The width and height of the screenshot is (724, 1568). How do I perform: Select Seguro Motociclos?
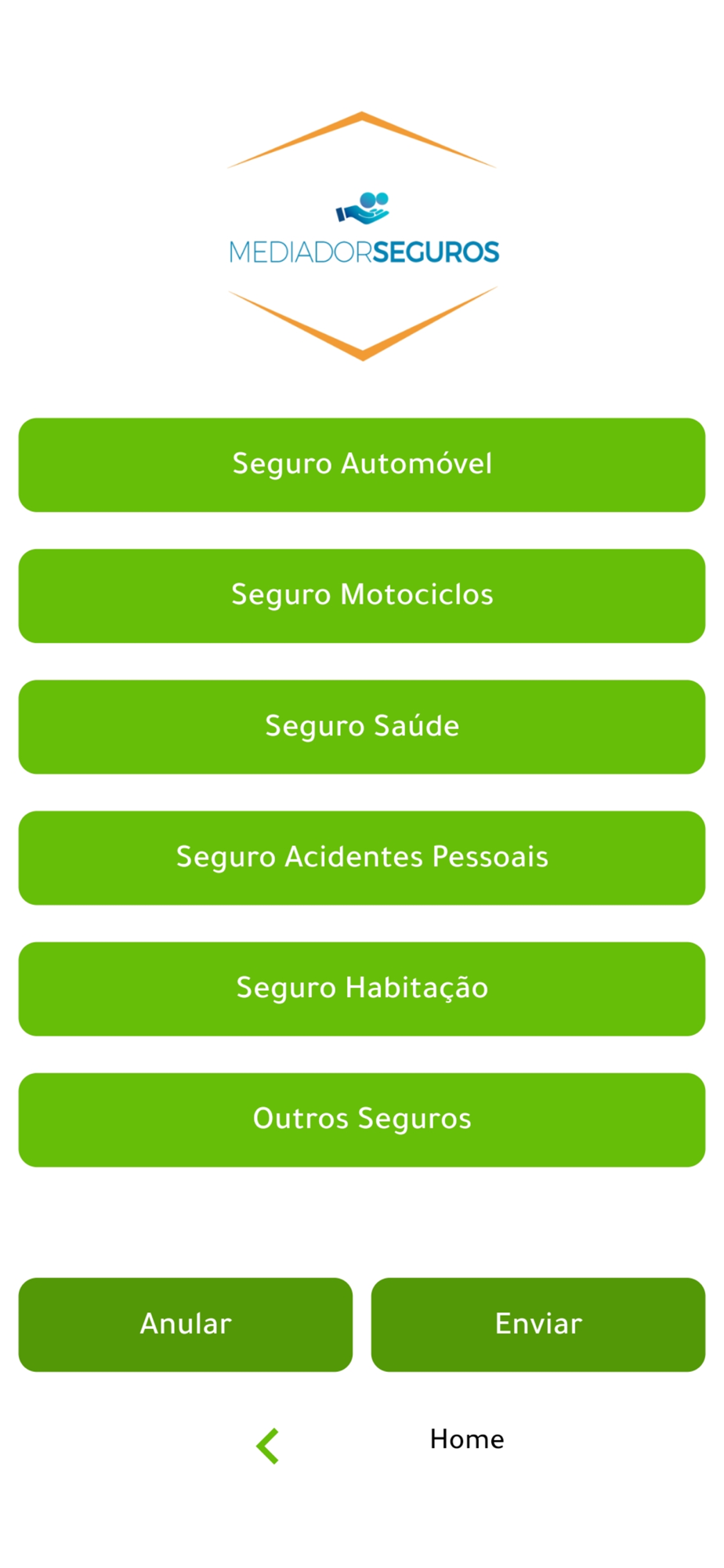pos(362,596)
